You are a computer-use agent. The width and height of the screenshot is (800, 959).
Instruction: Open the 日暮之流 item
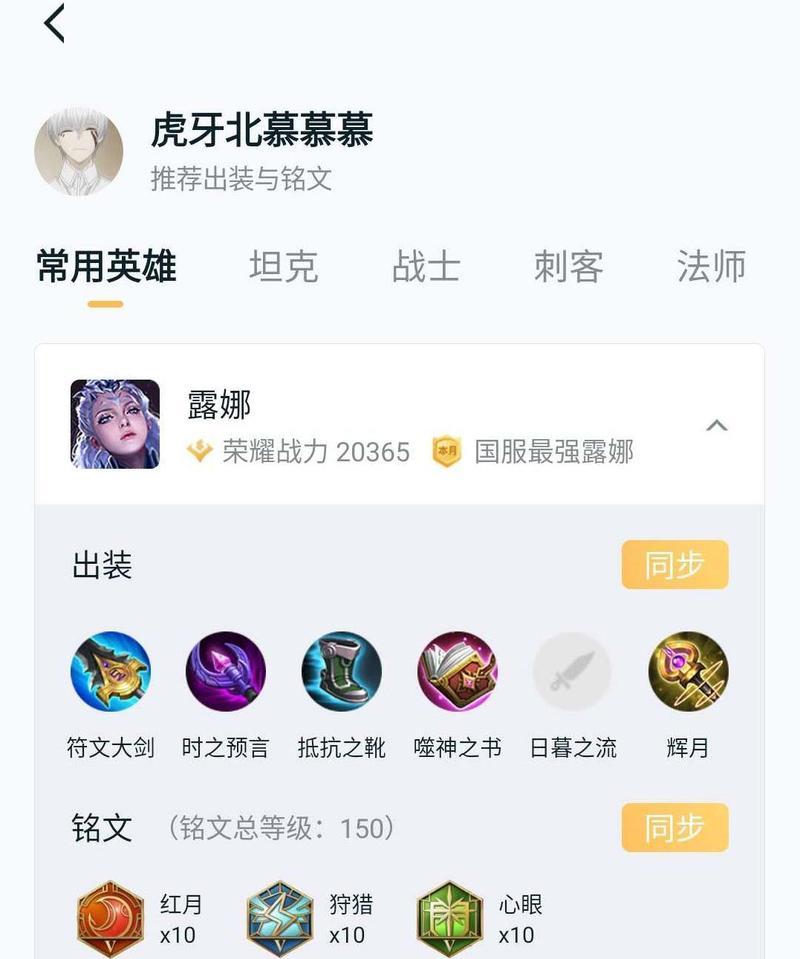[572, 671]
